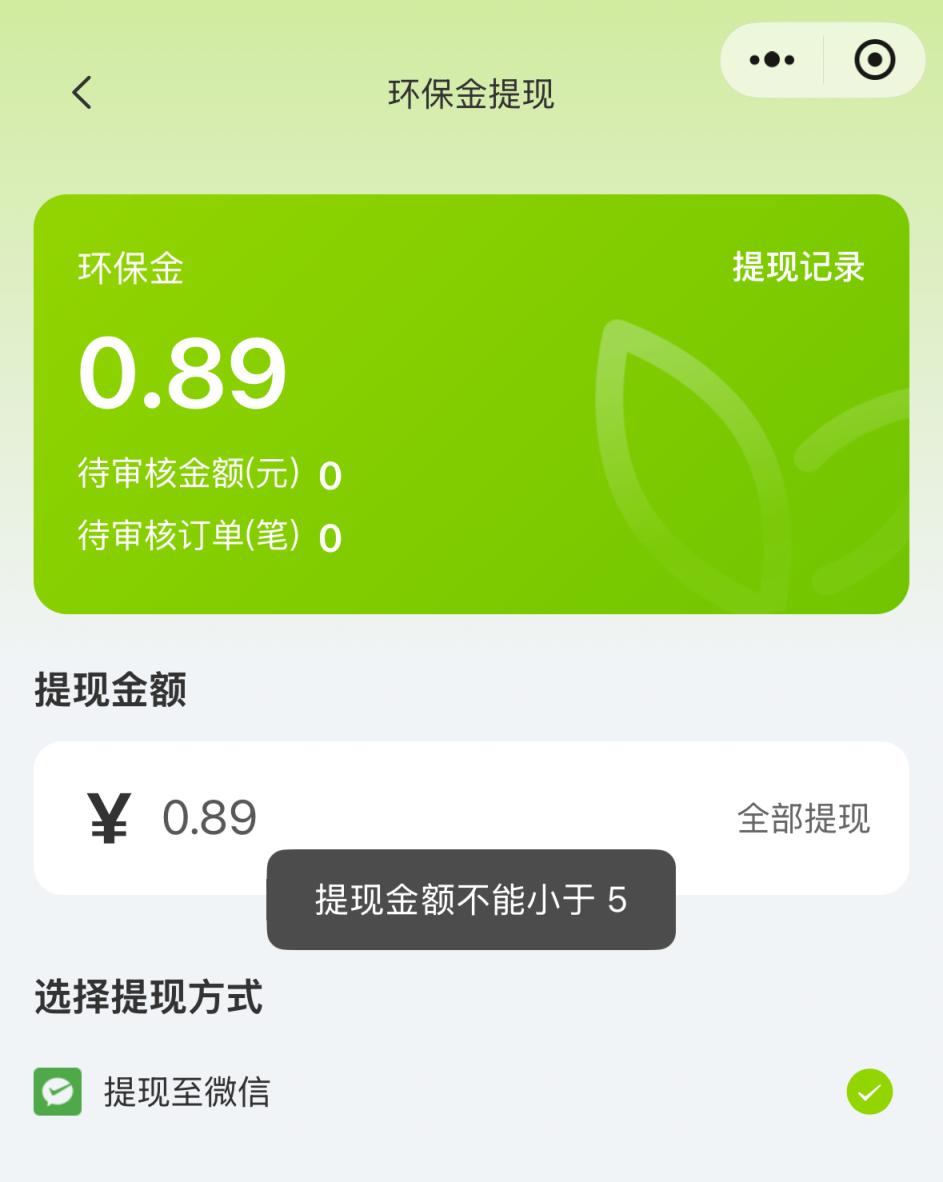Select 全部提现 to withdraw all
Screen dimensions: 943x1182
[x=803, y=819]
